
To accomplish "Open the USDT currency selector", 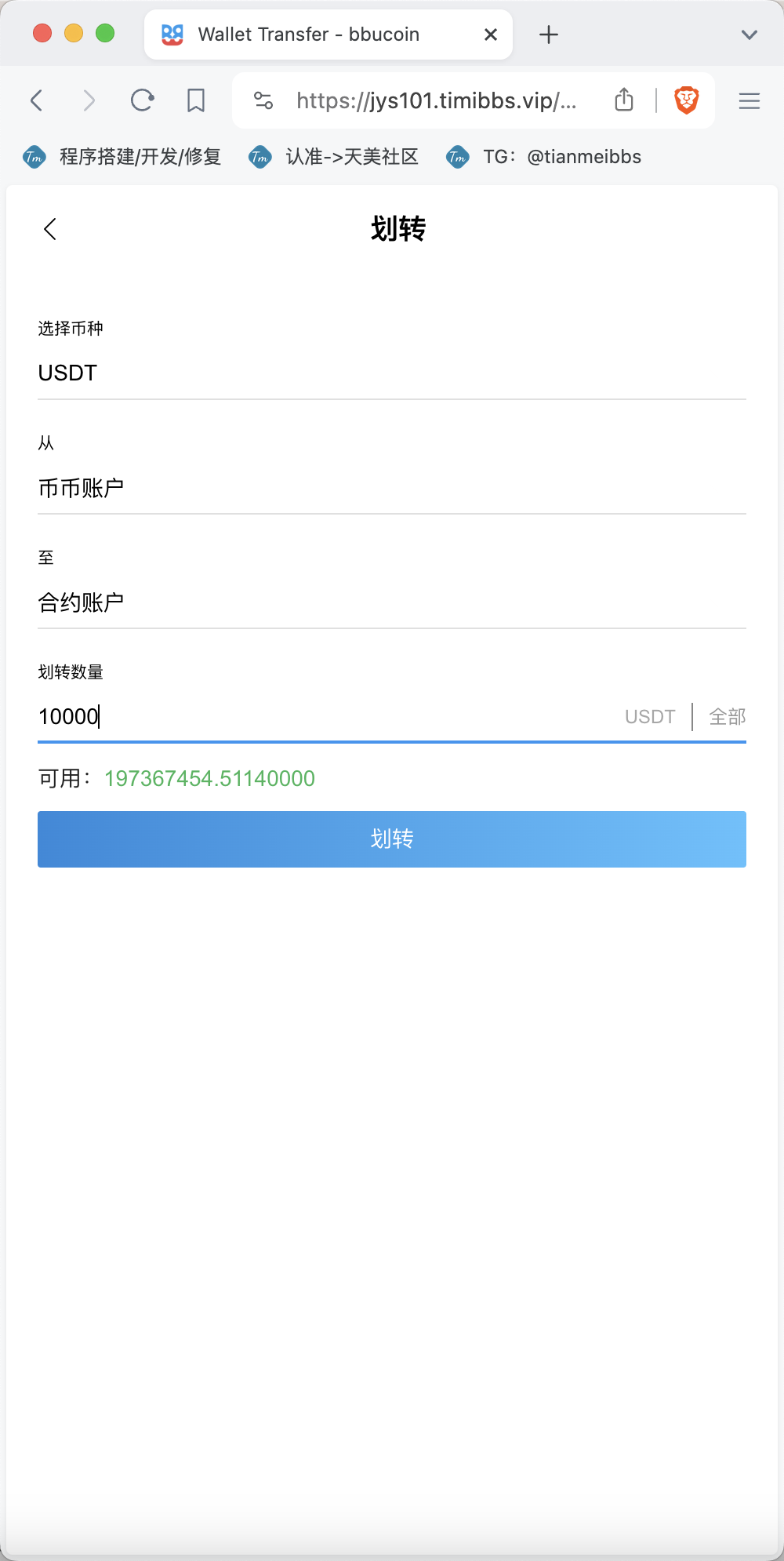I will (392, 373).
